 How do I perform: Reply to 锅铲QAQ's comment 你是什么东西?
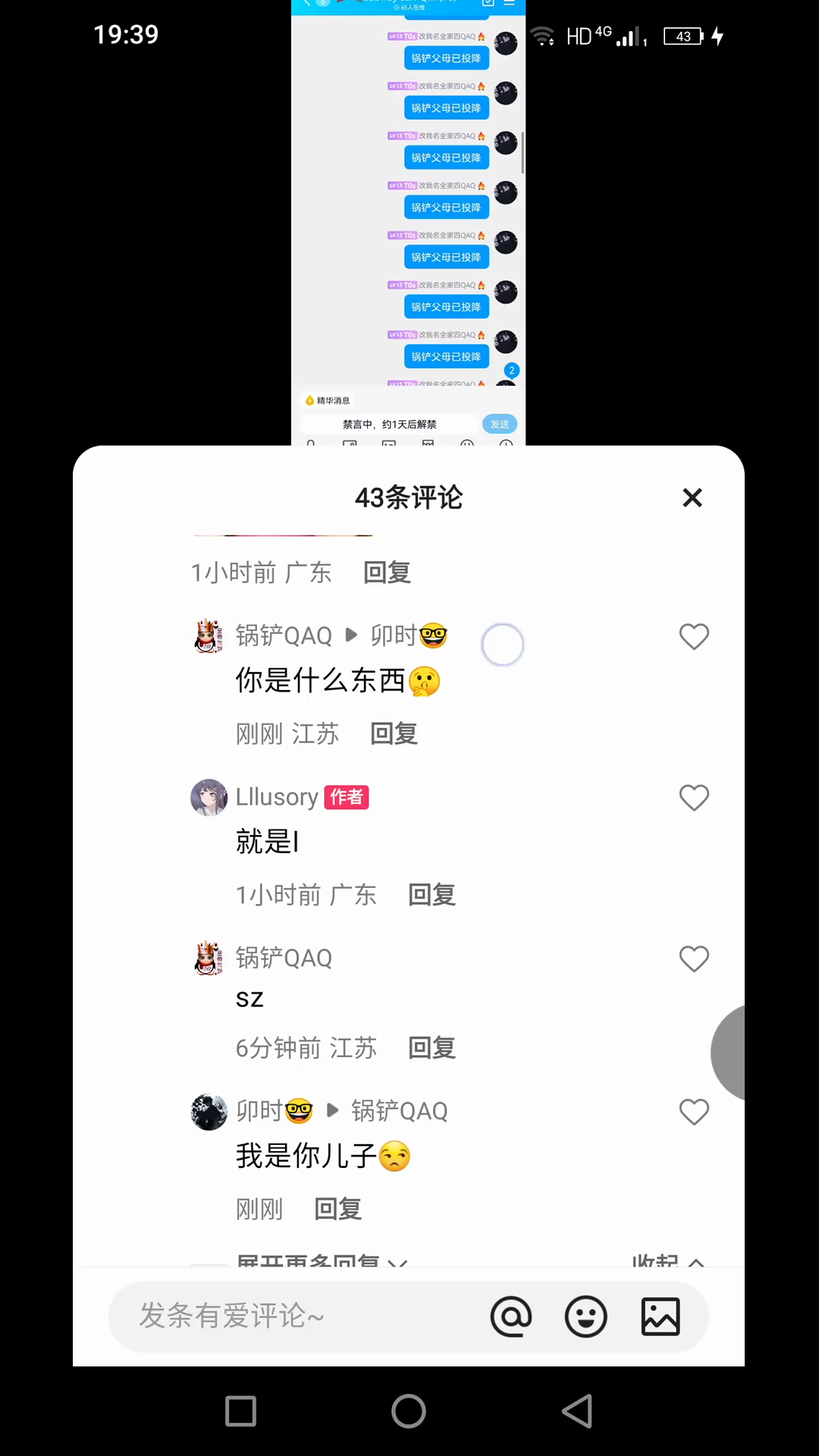coord(394,733)
